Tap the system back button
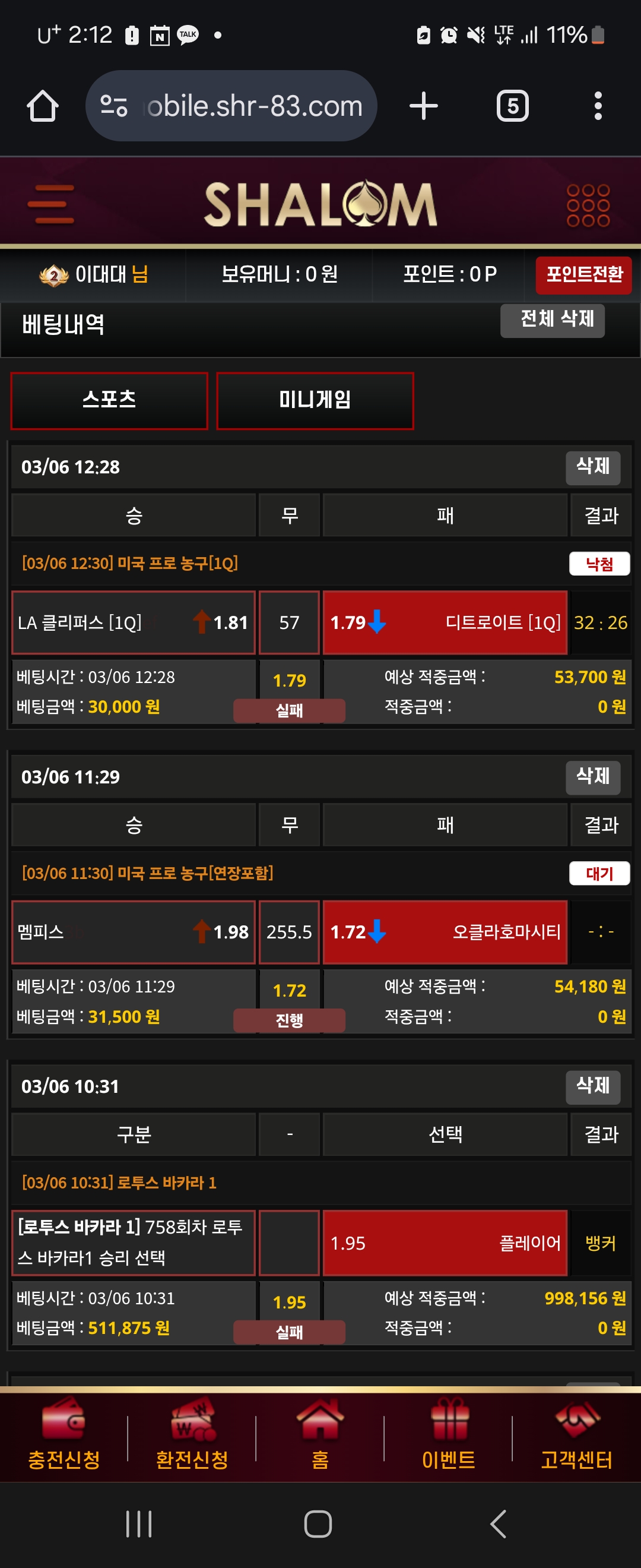Image resolution: width=641 pixels, height=1568 pixels. (x=497, y=1524)
